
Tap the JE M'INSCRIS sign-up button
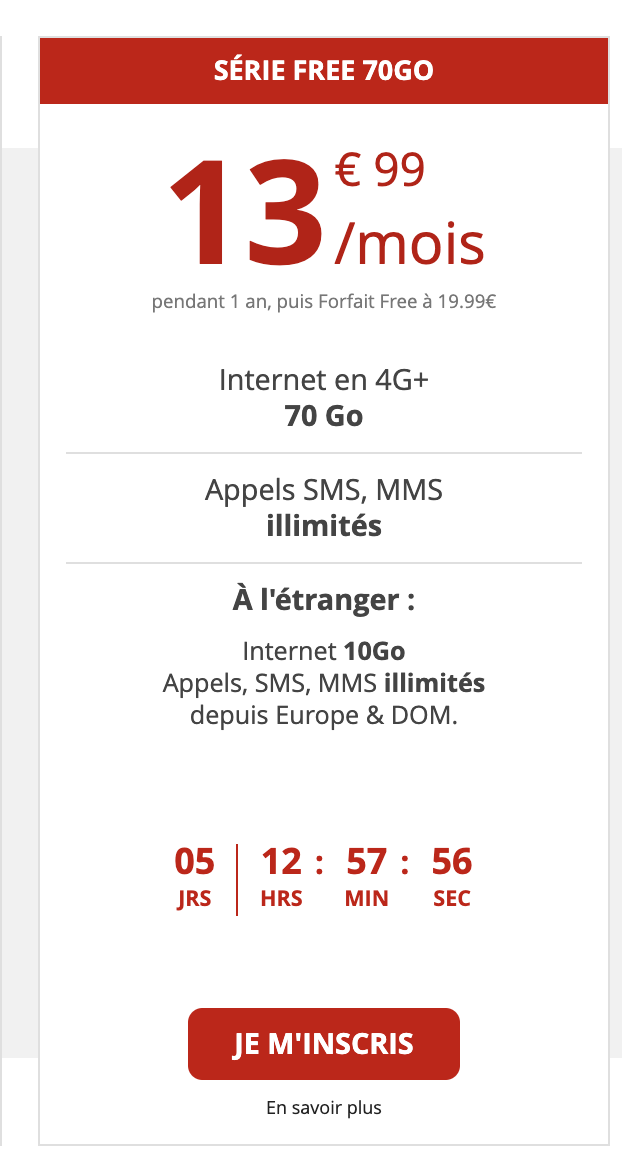(x=323, y=1044)
